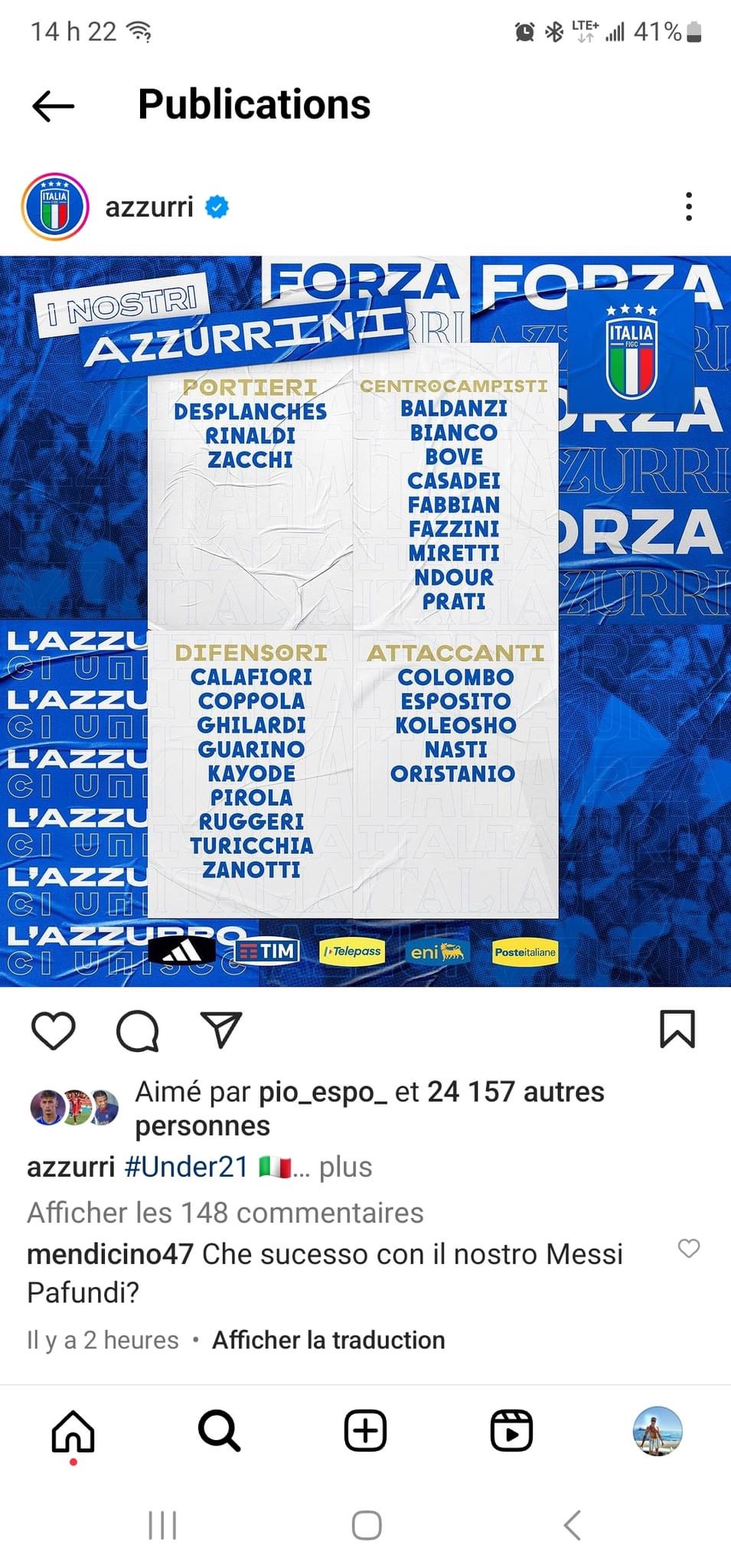Switch to the search tab
The width and height of the screenshot is (731, 1568).
220,1431
